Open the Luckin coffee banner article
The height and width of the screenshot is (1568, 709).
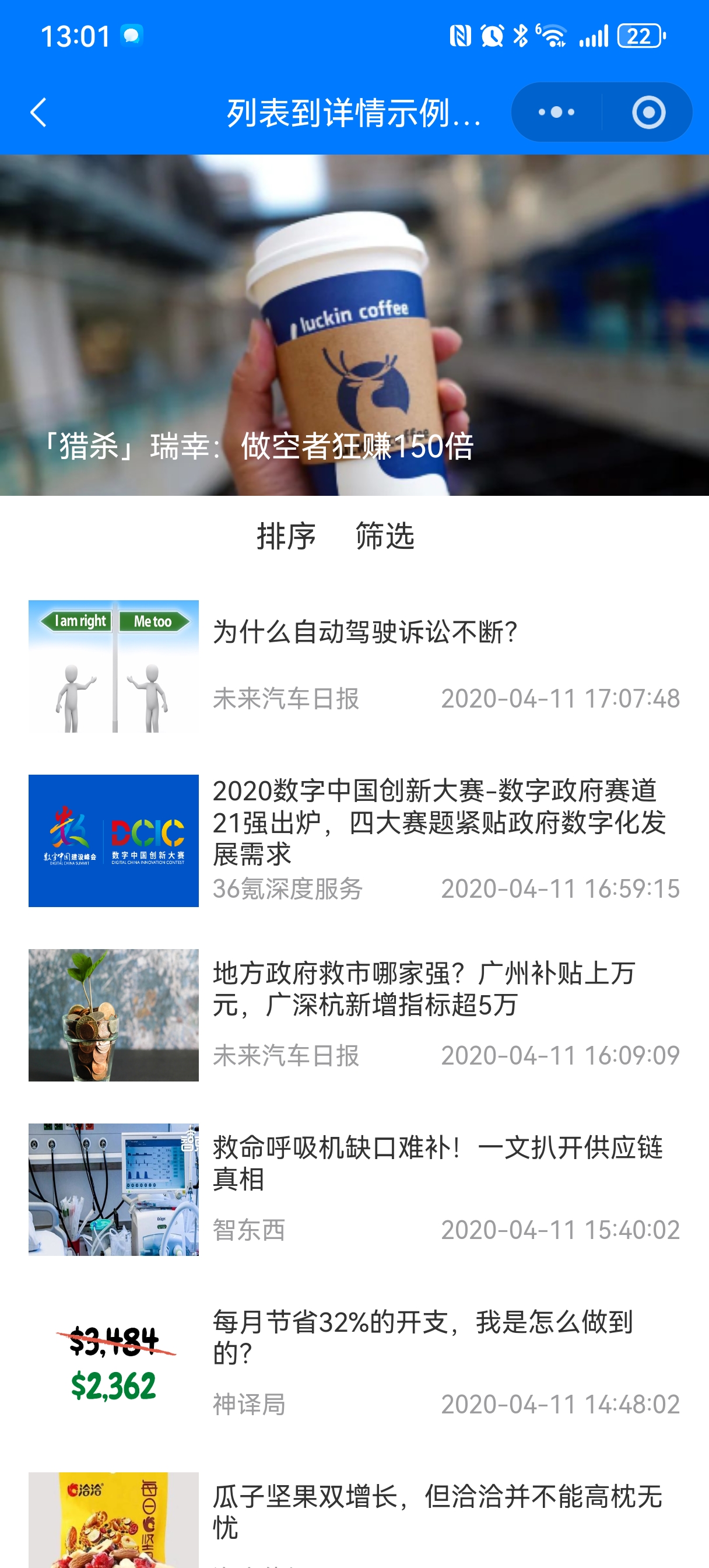[x=354, y=325]
